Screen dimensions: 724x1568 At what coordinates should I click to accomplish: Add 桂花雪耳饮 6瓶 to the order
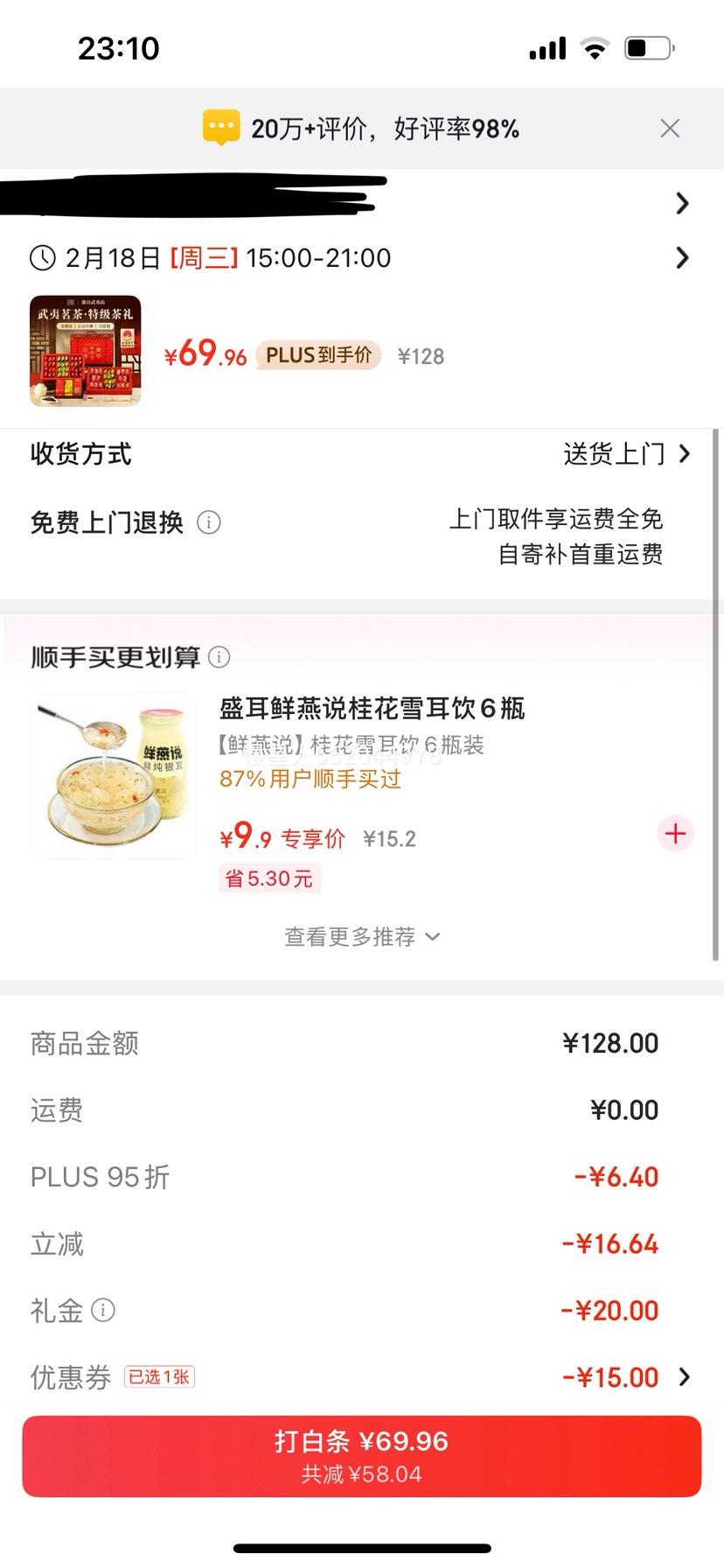(675, 834)
